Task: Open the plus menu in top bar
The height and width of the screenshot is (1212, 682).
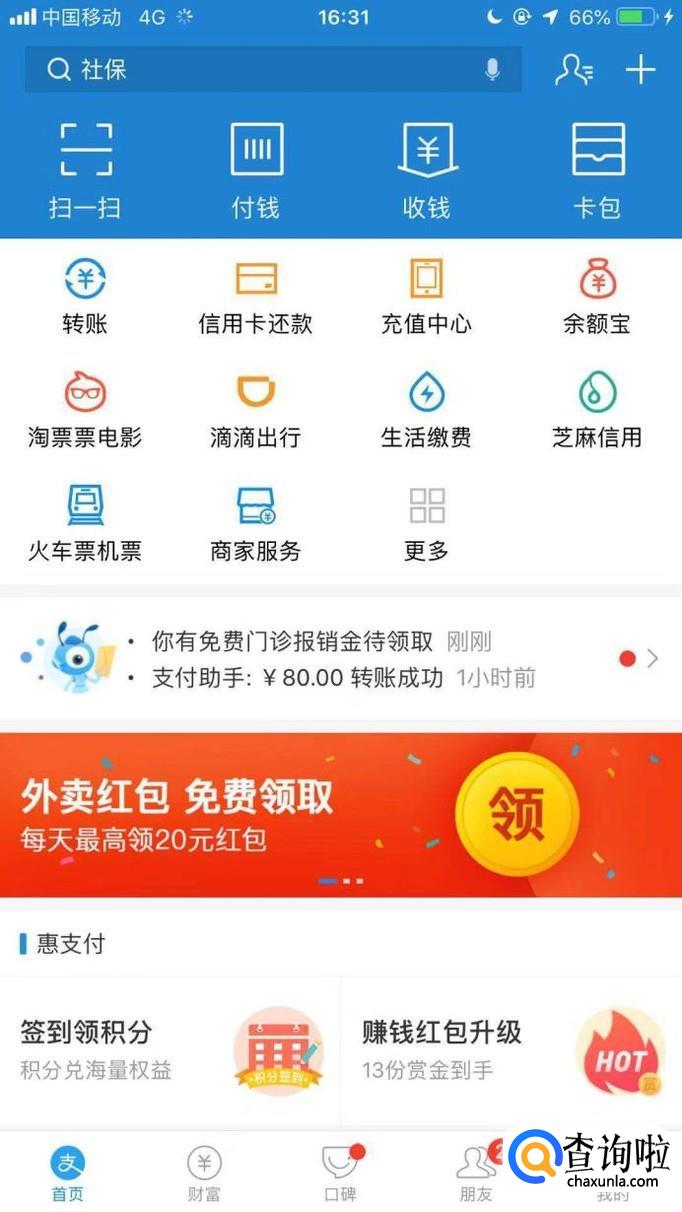Action: point(640,70)
